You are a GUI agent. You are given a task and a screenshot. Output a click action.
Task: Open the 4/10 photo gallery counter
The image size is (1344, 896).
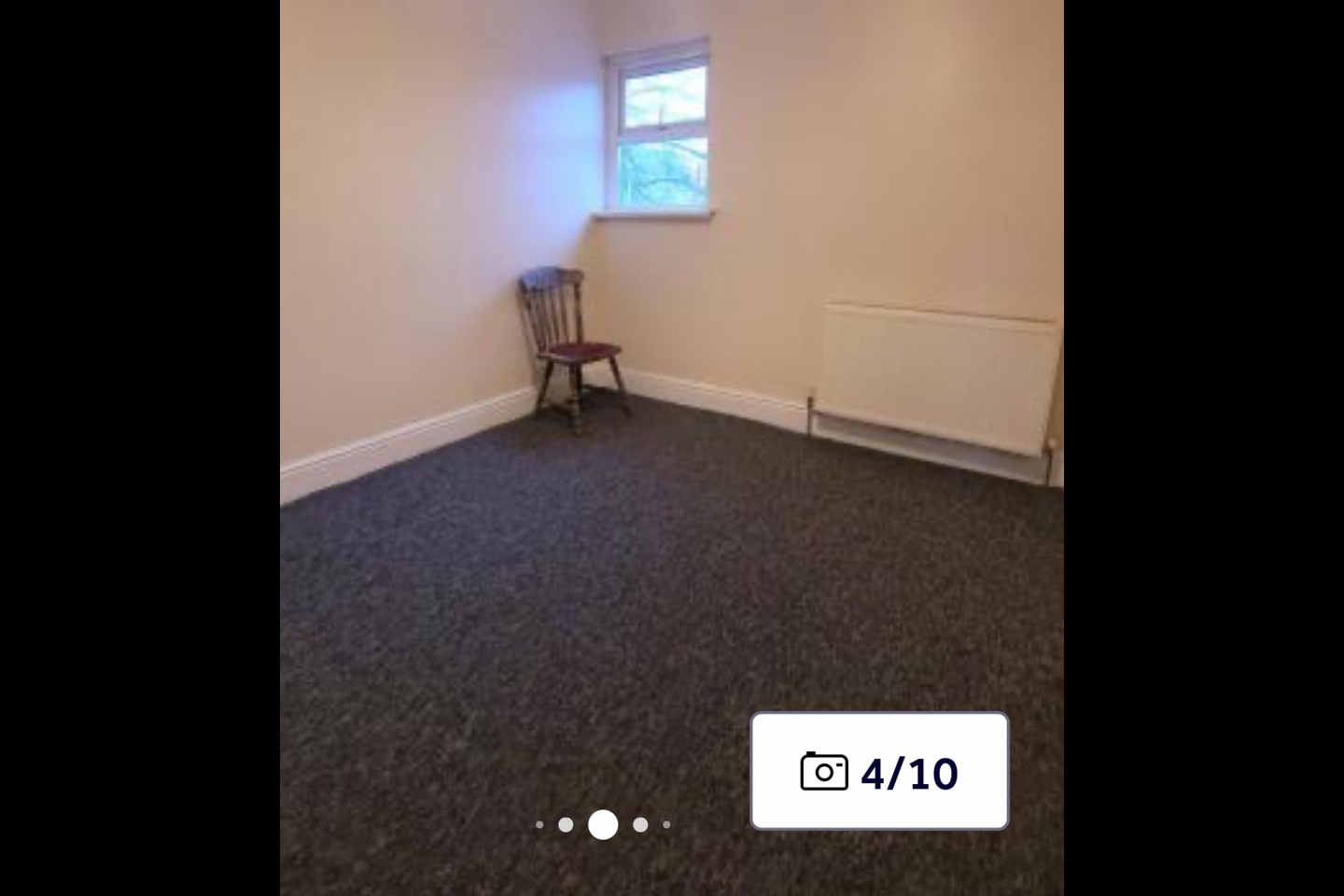879,772
